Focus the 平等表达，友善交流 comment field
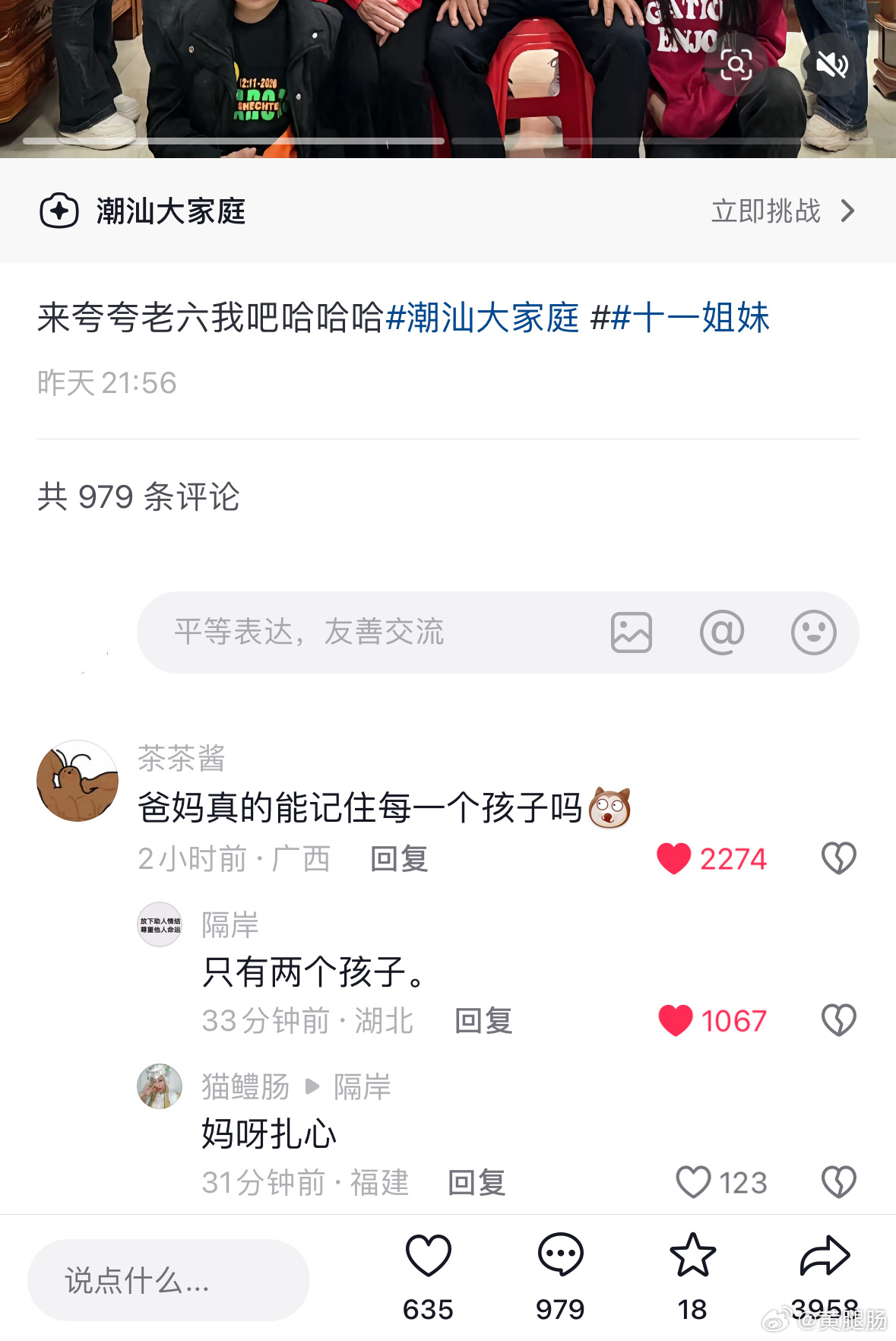This screenshot has height=1341, width=896. point(365,632)
